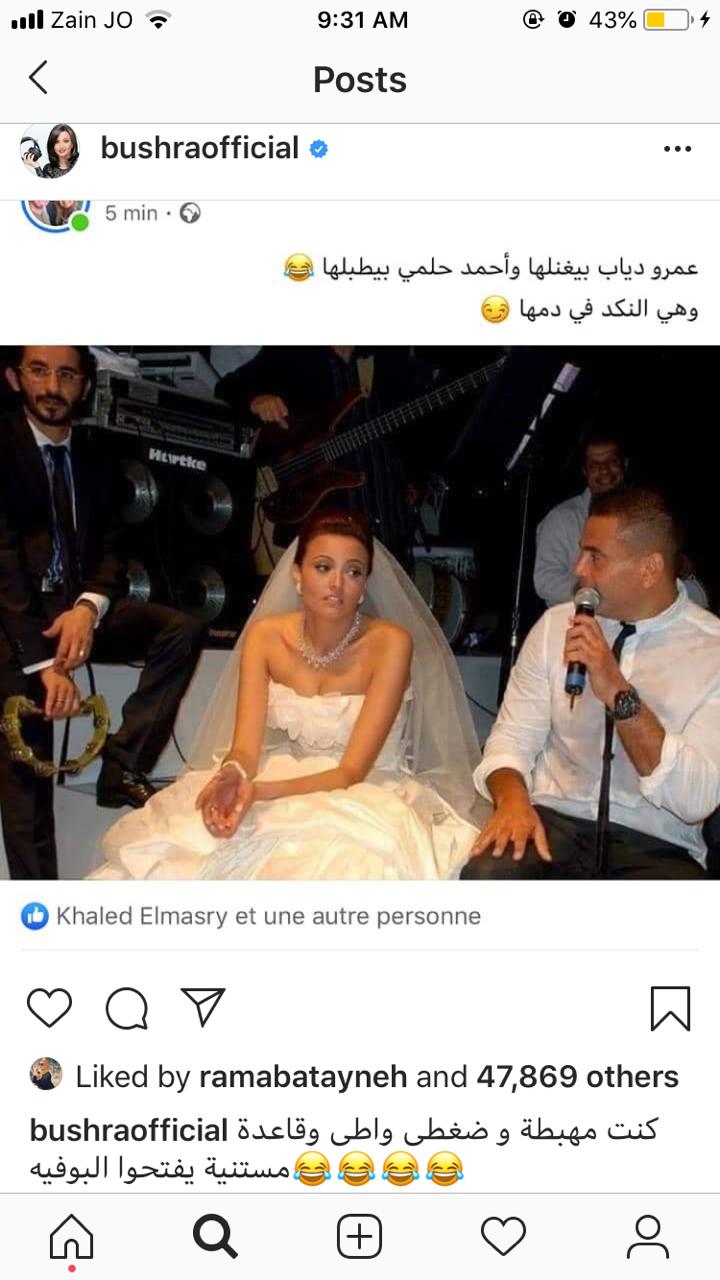This screenshot has height=1280, width=720.
Task: Open bushraofficial from the caption
Action: tap(129, 1131)
